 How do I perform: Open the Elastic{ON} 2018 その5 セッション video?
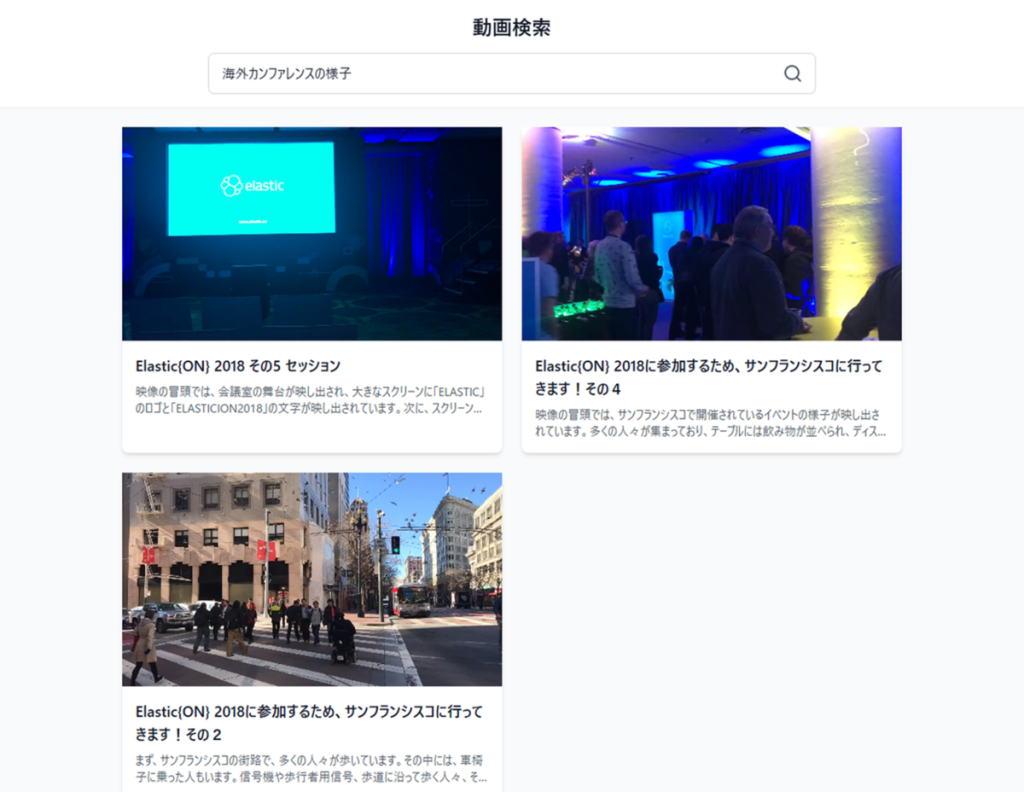[312, 290]
